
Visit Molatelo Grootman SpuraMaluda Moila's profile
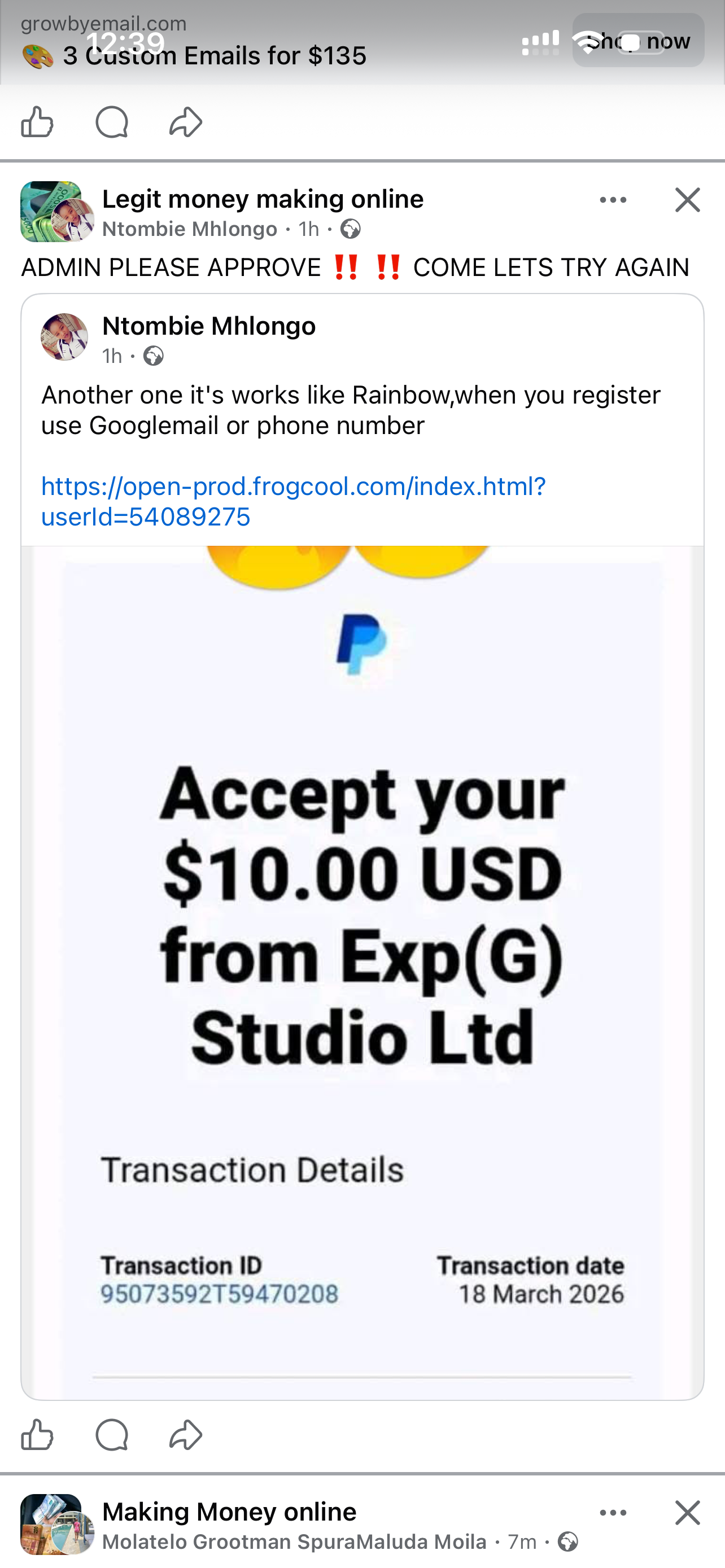tap(294, 1542)
